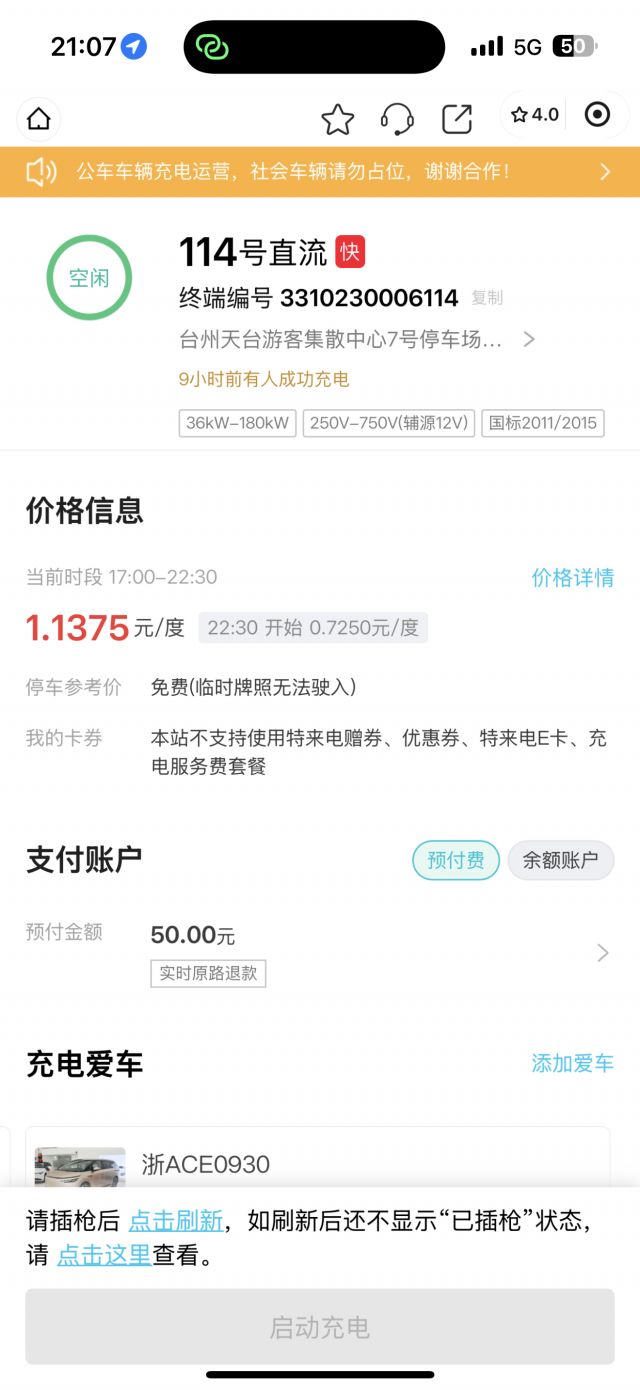The height and width of the screenshot is (1390, 640).
Task: Switch to 余额账户 balance account
Action: click(560, 860)
